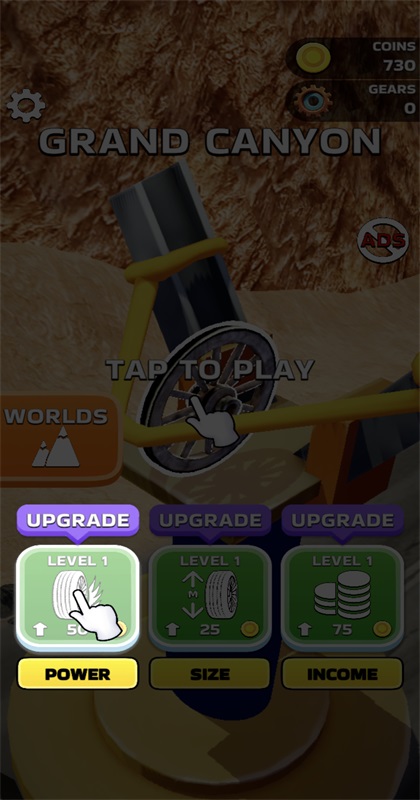Select the Size label button
Image resolution: width=420 pixels, height=800 pixels.
pos(210,673)
